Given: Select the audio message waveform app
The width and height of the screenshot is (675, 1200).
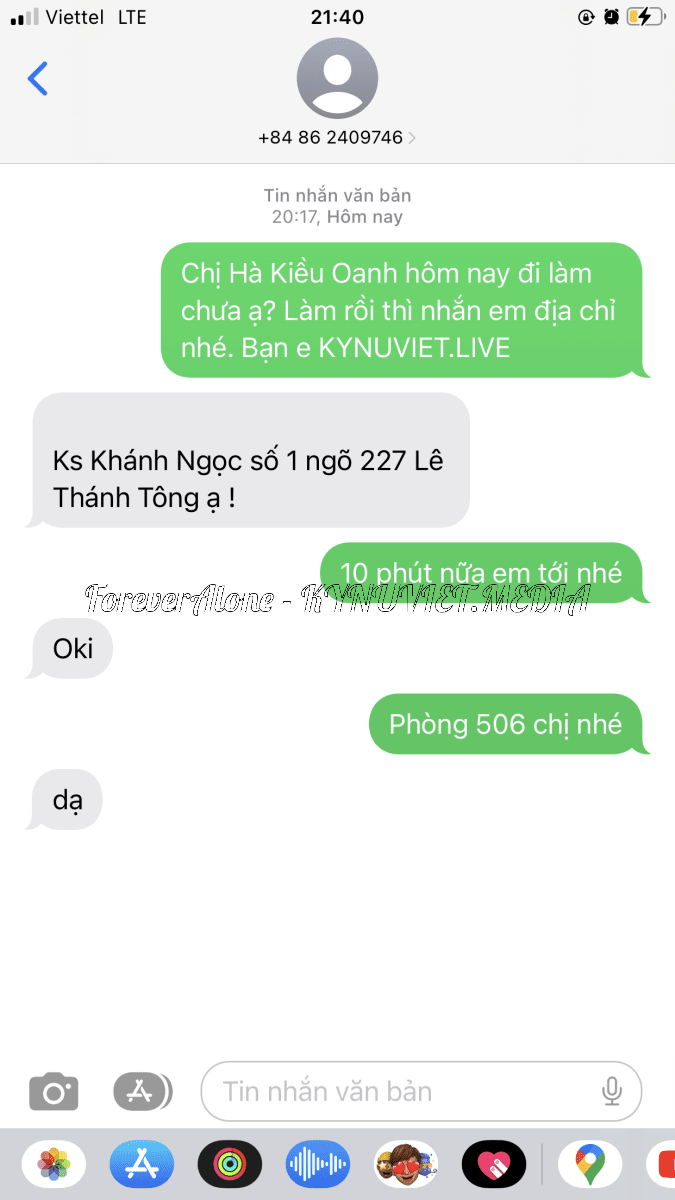Looking at the screenshot, I should [x=318, y=1164].
